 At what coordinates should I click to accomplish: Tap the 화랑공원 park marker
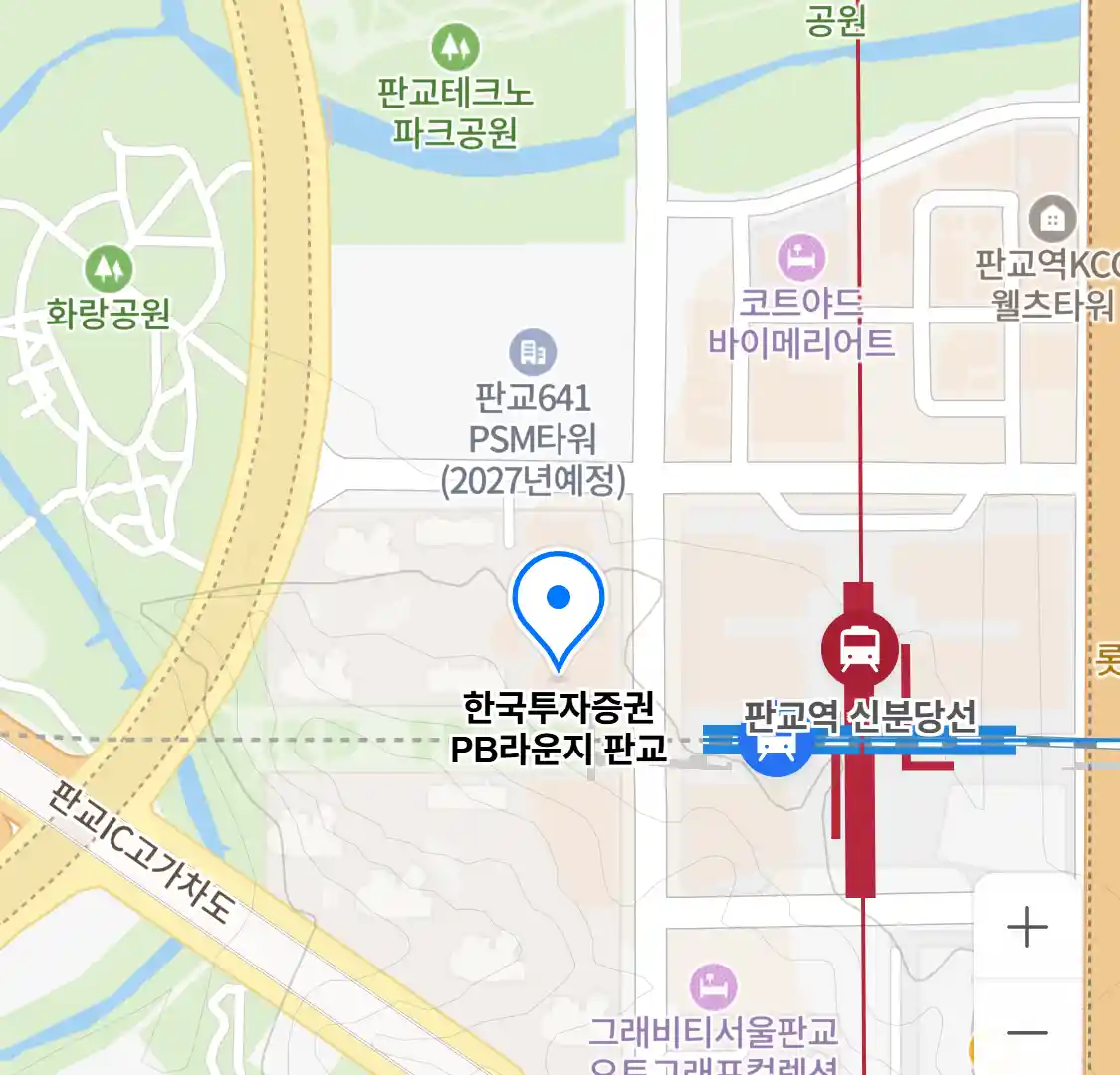click(109, 269)
